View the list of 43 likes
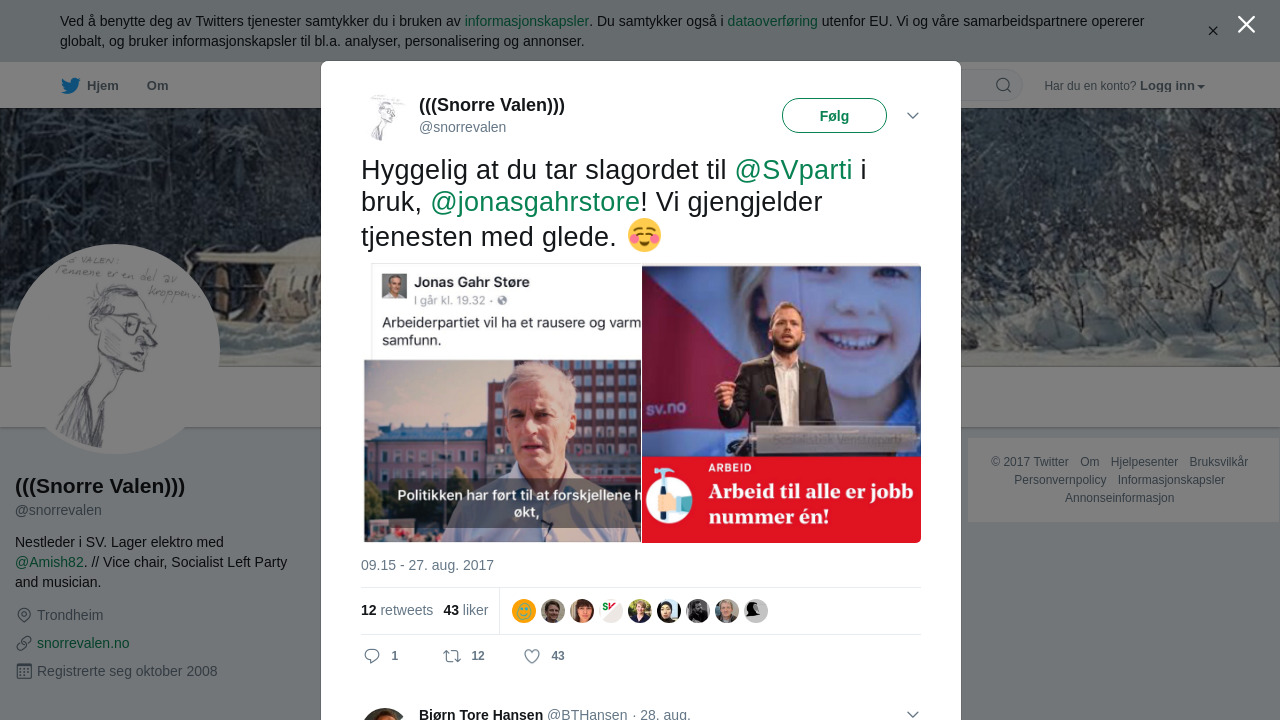This screenshot has height=720, width=1280. pos(465,610)
